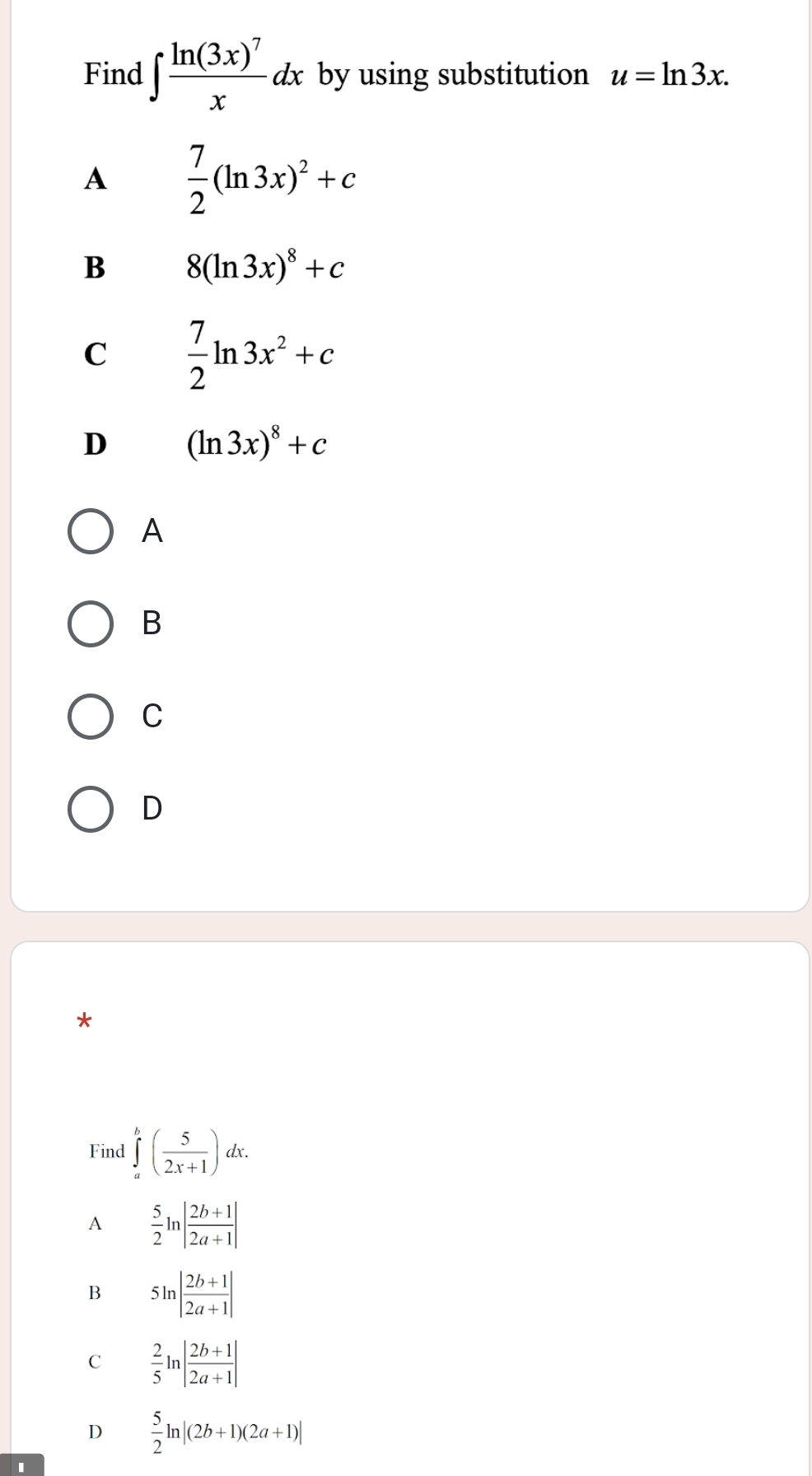
Task: Choose option B for the substitution integral
Action: tap(91, 624)
